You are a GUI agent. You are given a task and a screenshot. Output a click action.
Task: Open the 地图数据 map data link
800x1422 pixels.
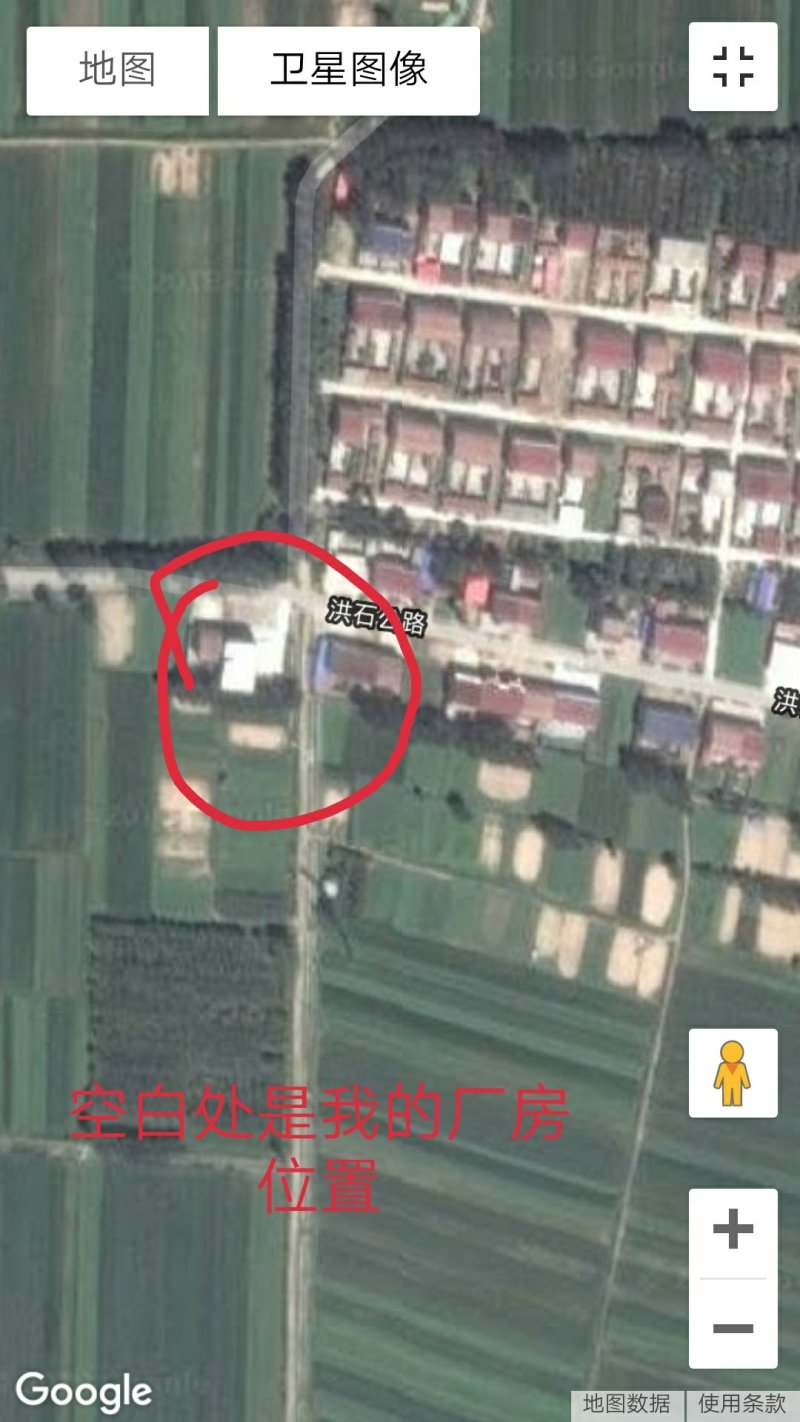[628, 1404]
